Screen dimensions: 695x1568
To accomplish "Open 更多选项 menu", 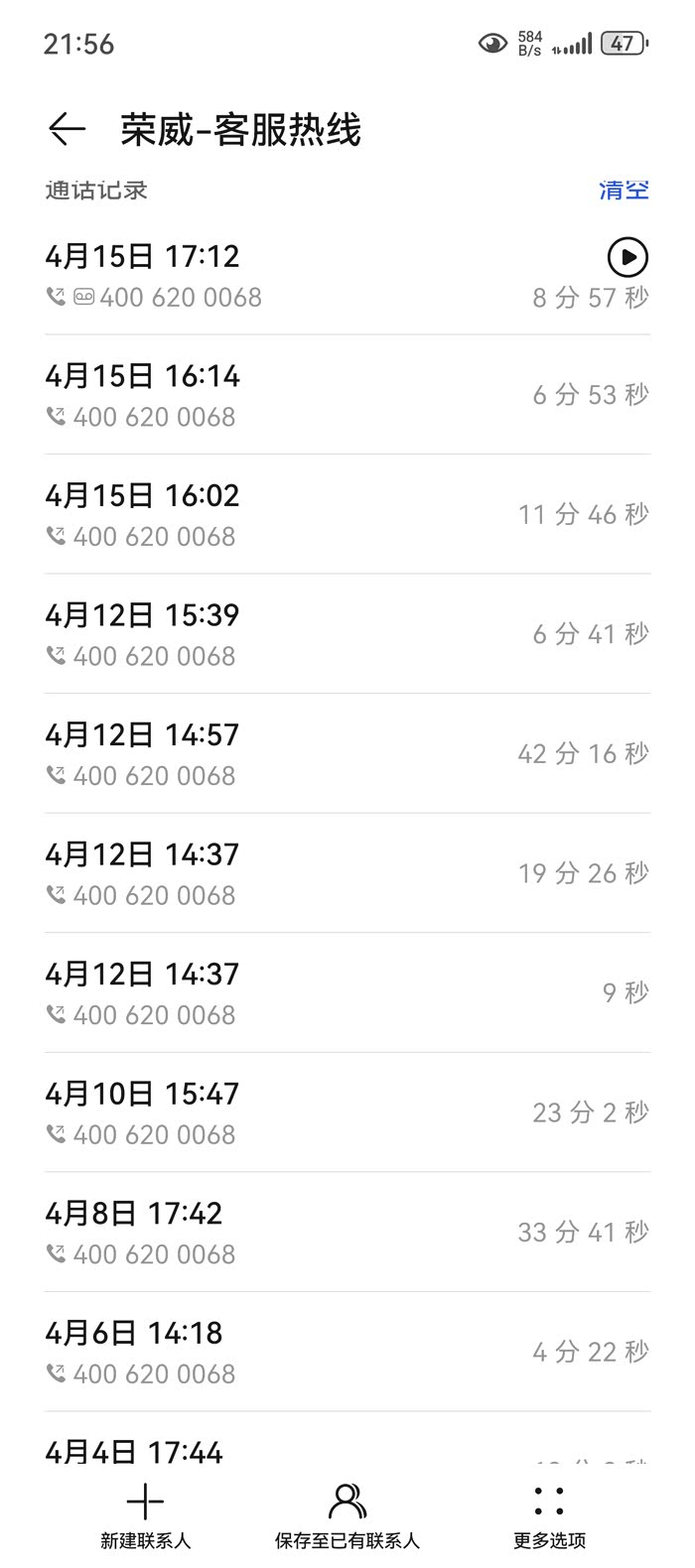I will 549,1514.
